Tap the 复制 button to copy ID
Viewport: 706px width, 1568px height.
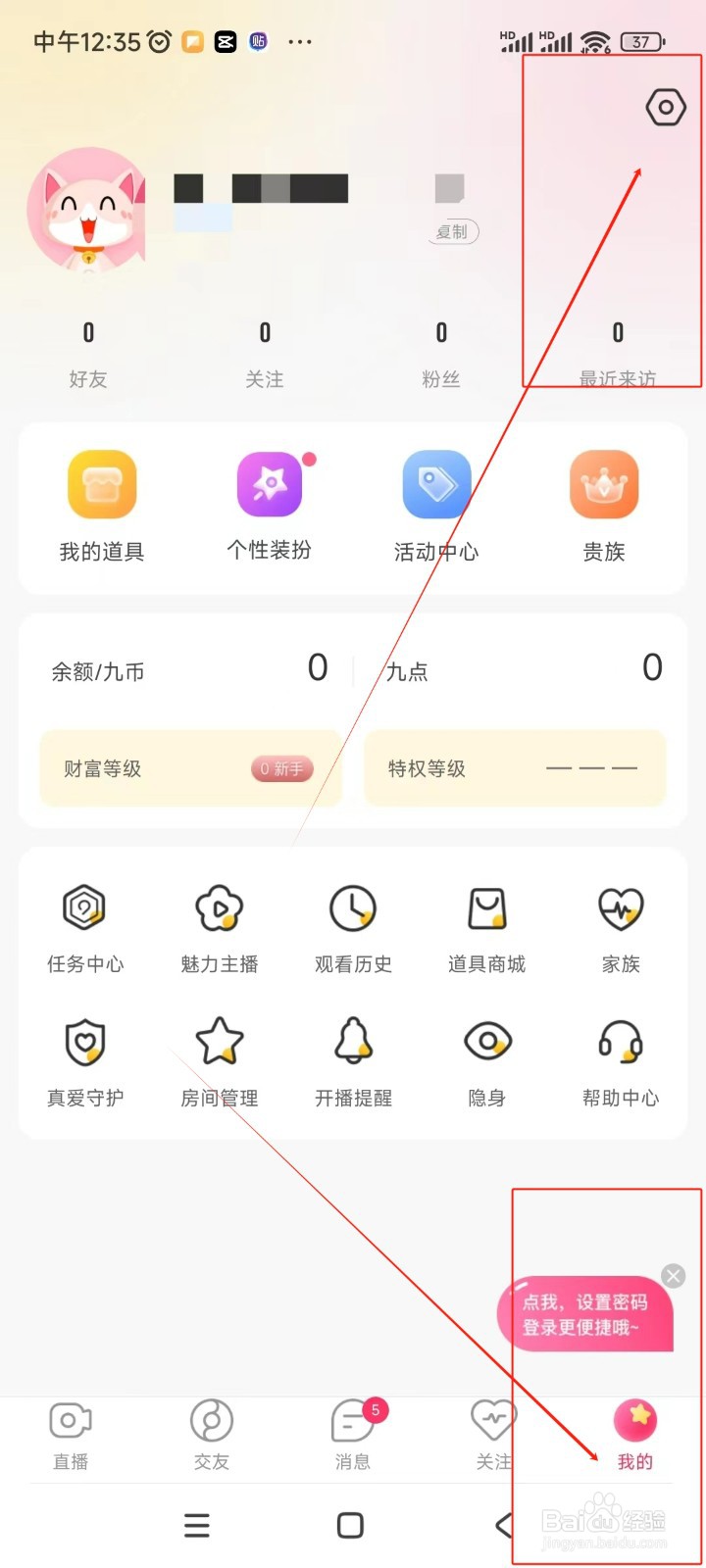[453, 232]
